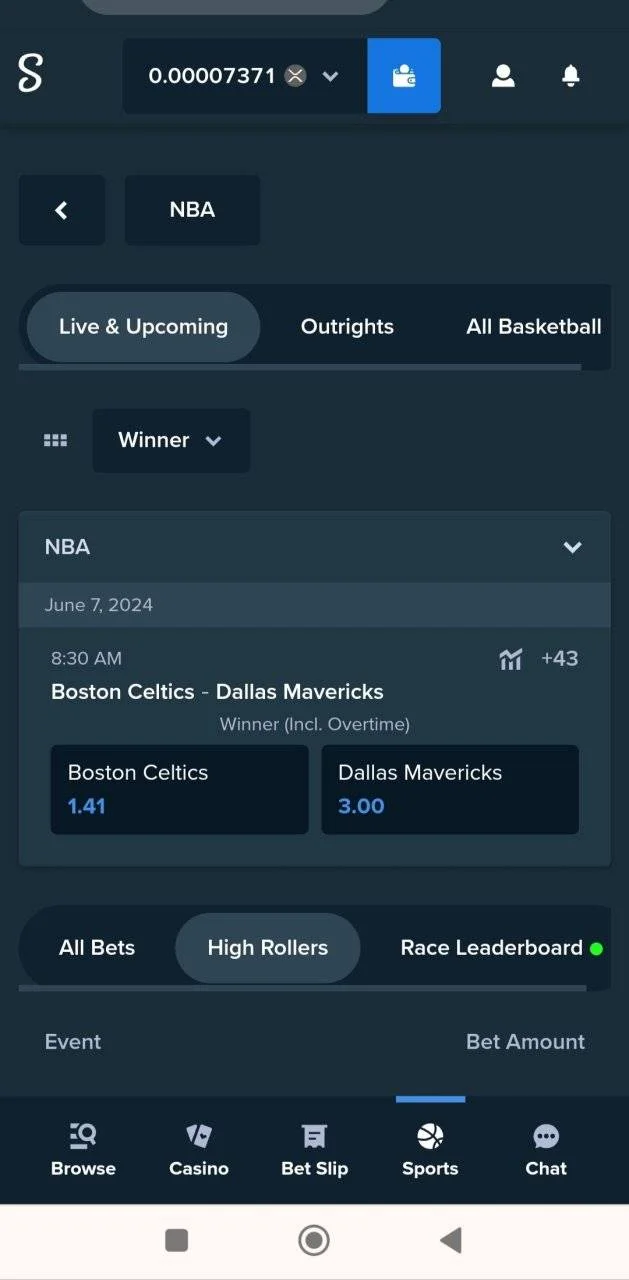
Task: Open the Winner market dropdown
Action: pyautogui.click(x=171, y=440)
